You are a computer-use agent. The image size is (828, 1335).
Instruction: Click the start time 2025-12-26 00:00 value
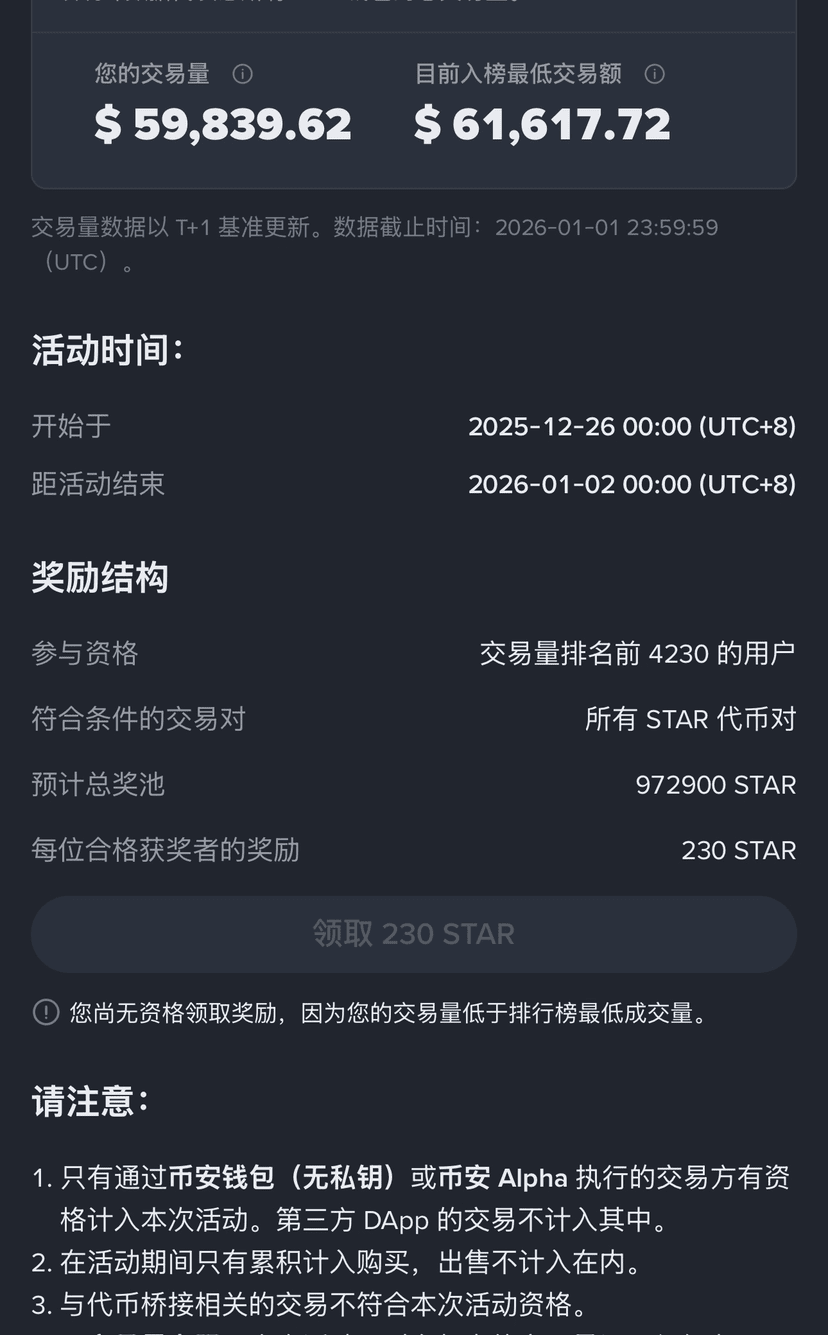tap(633, 426)
